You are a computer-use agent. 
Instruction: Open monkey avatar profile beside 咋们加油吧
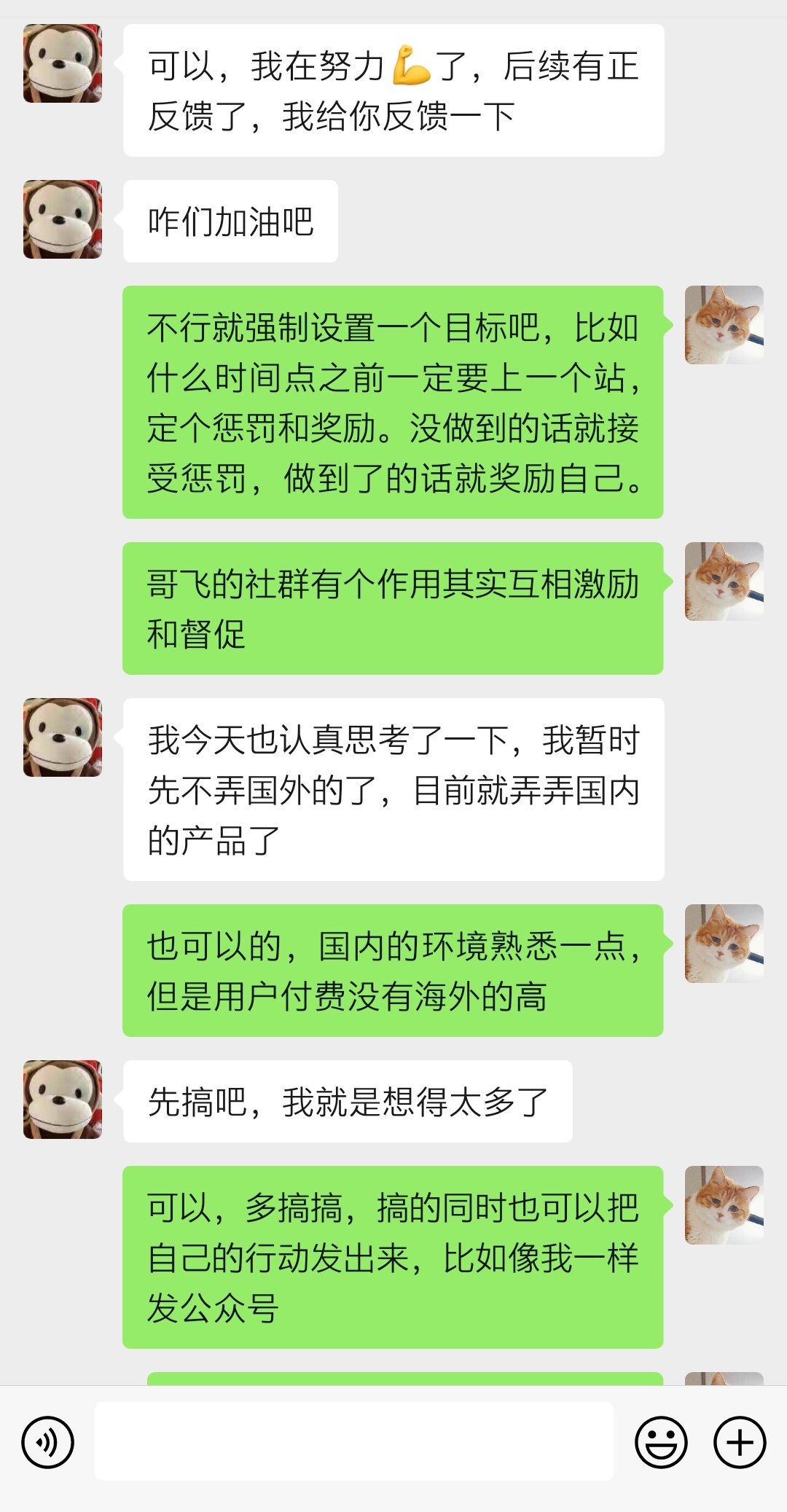[x=63, y=219]
